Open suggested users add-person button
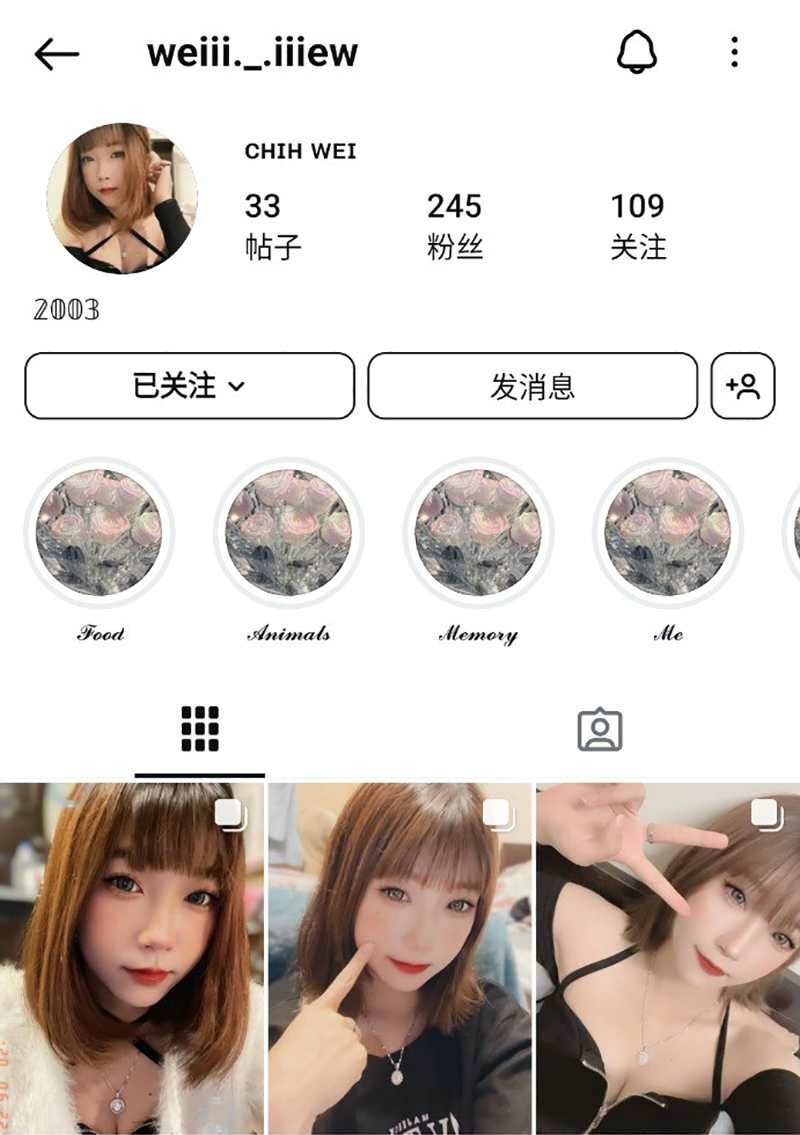Image resolution: width=800 pixels, height=1135 pixels. (x=743, y=385)
